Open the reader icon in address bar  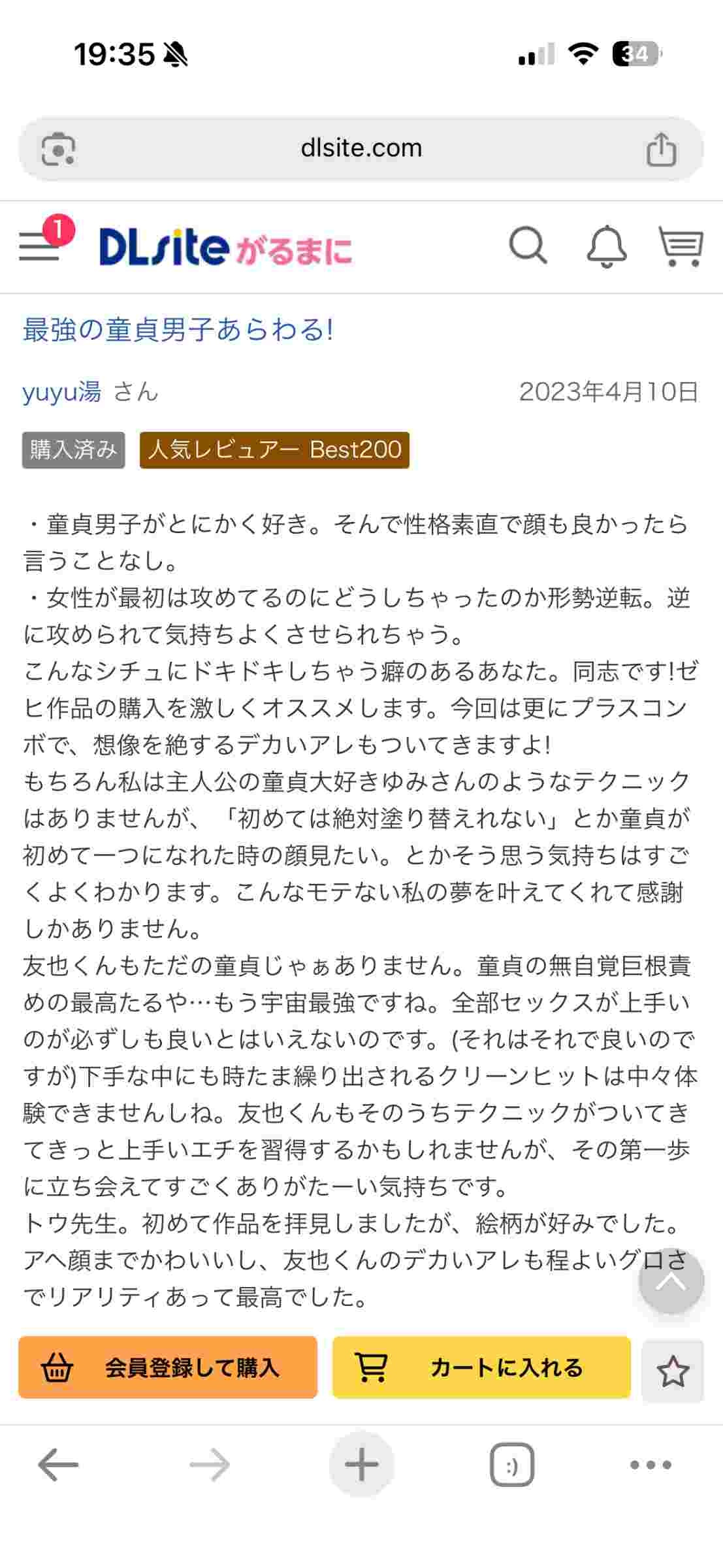(58, 150)
